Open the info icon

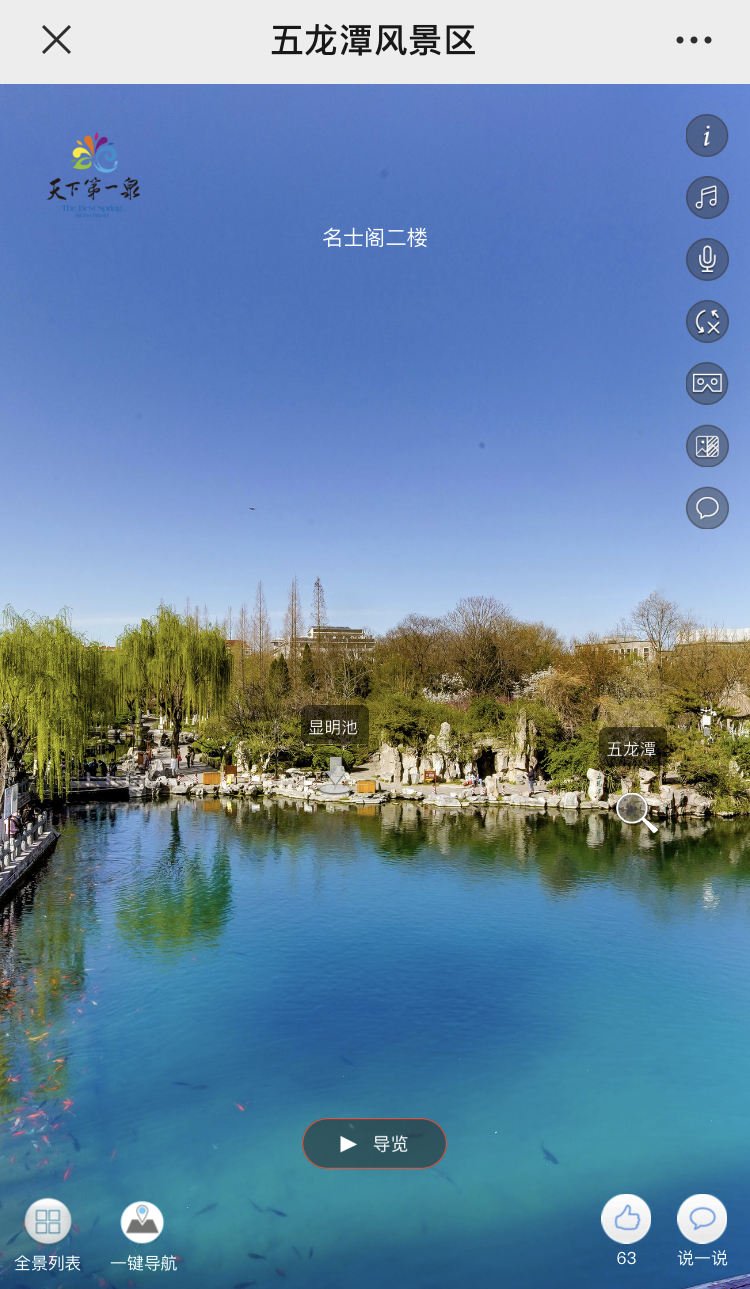pos(707,136)
